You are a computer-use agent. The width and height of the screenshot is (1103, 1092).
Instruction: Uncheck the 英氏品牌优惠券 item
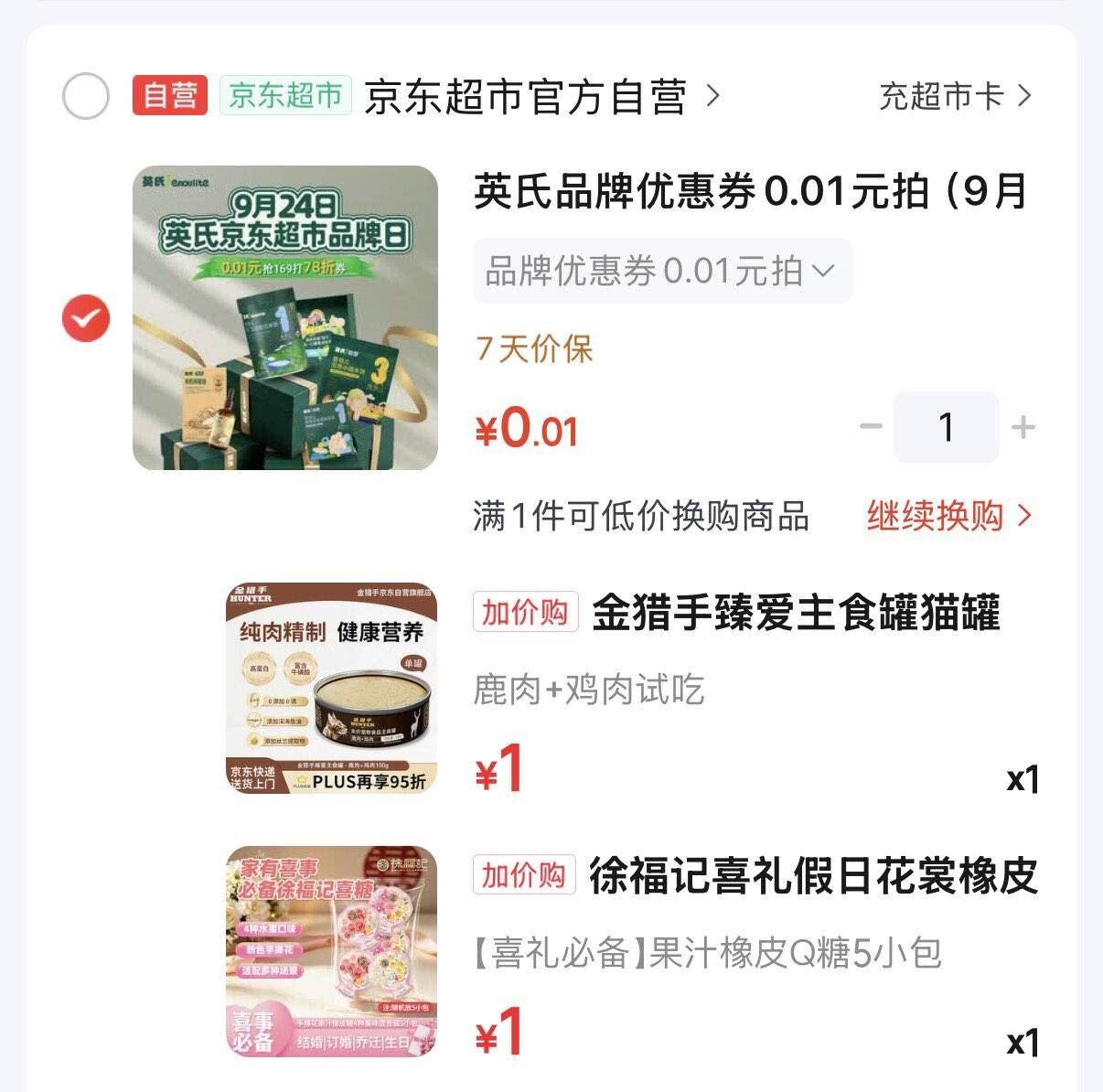click(x=86, y=318)
